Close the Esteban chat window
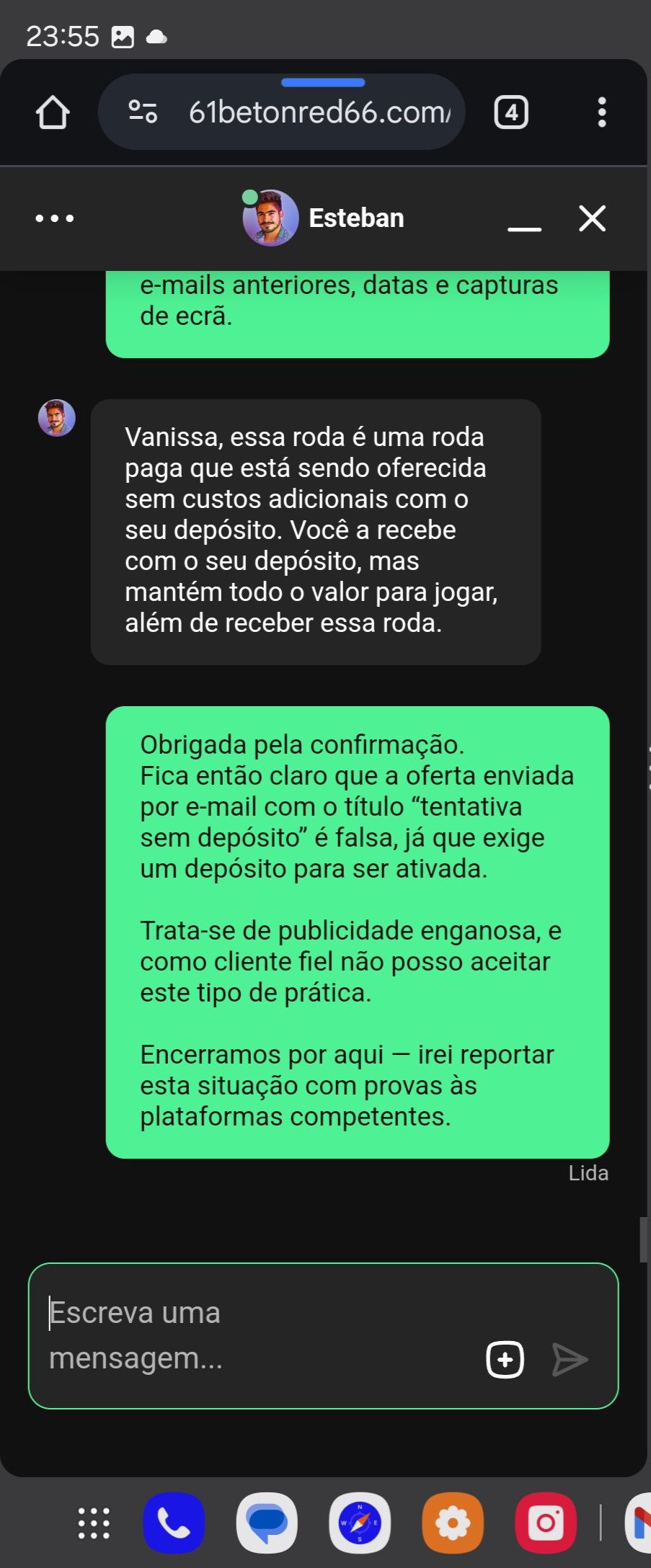 point(592,218)
